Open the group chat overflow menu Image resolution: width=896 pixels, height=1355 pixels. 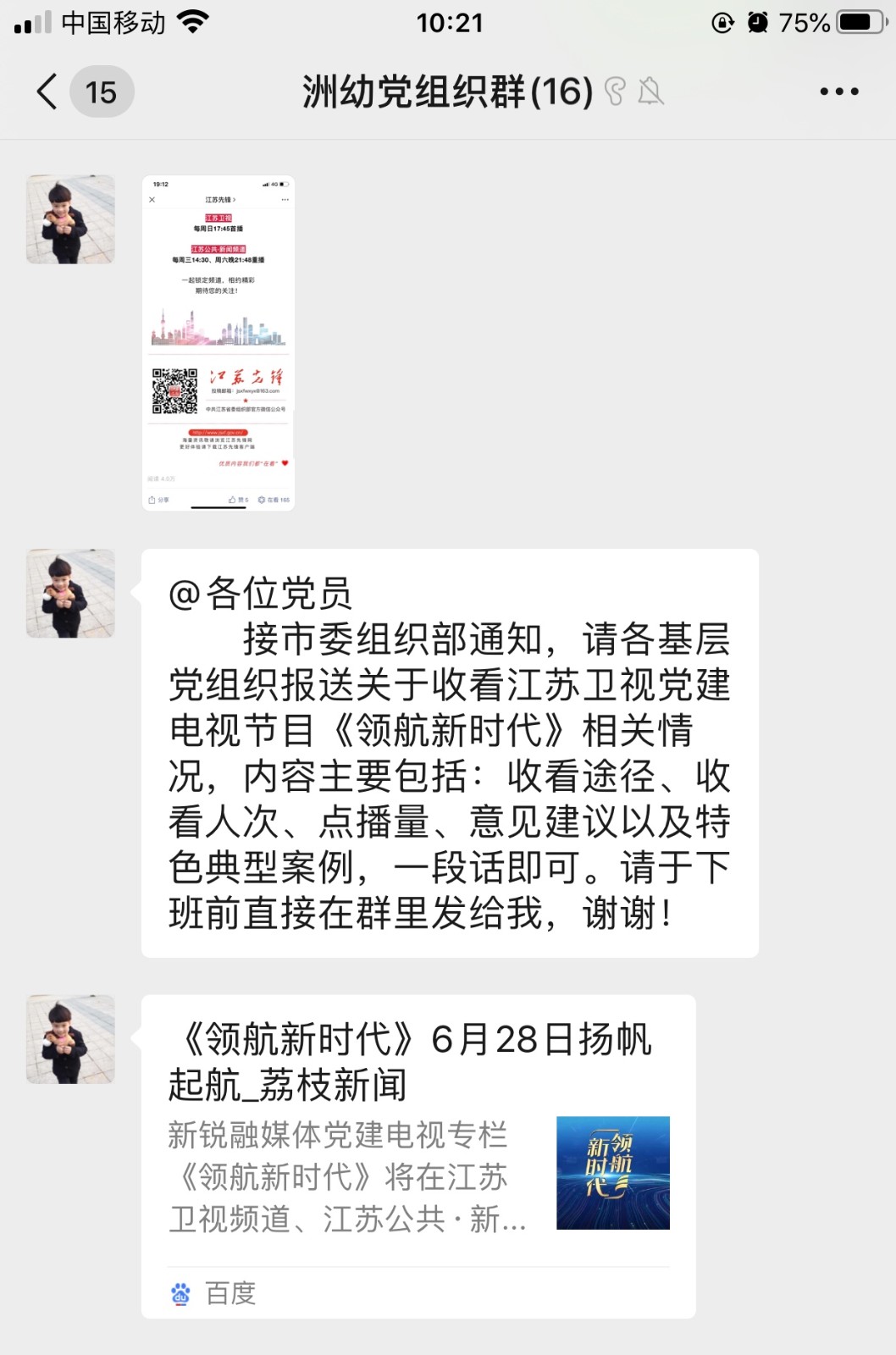tap(838, 91)
